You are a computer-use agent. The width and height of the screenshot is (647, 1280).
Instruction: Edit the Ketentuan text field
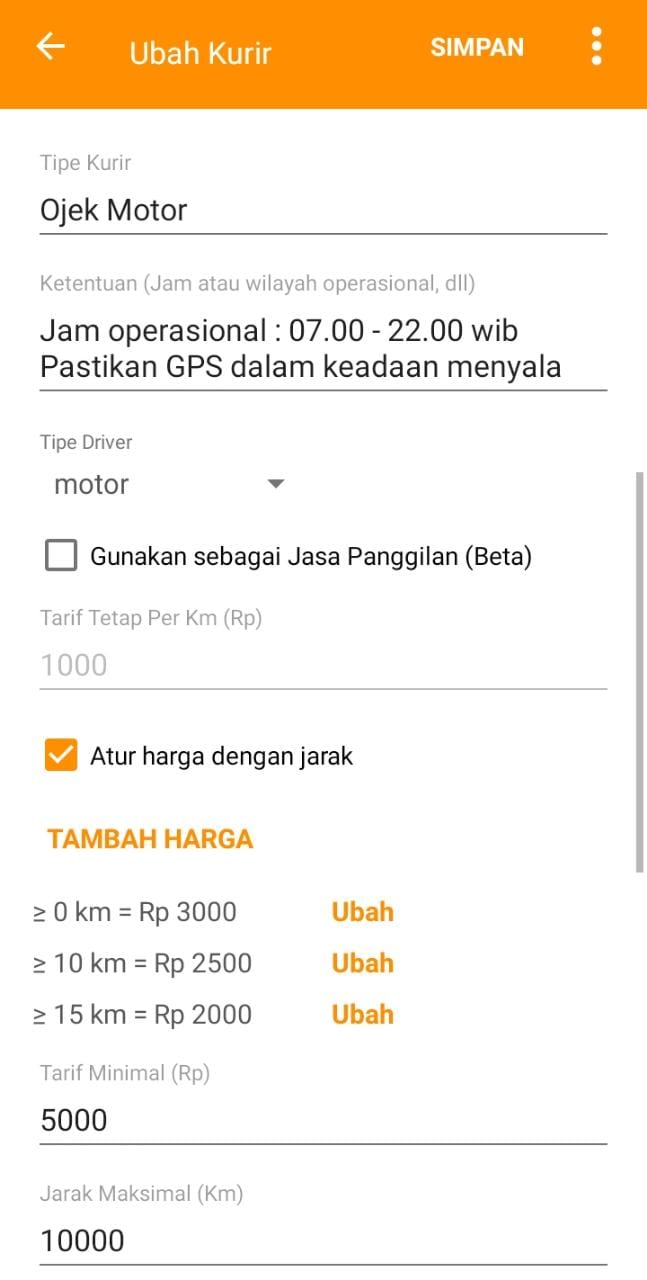tap(322, 348)
